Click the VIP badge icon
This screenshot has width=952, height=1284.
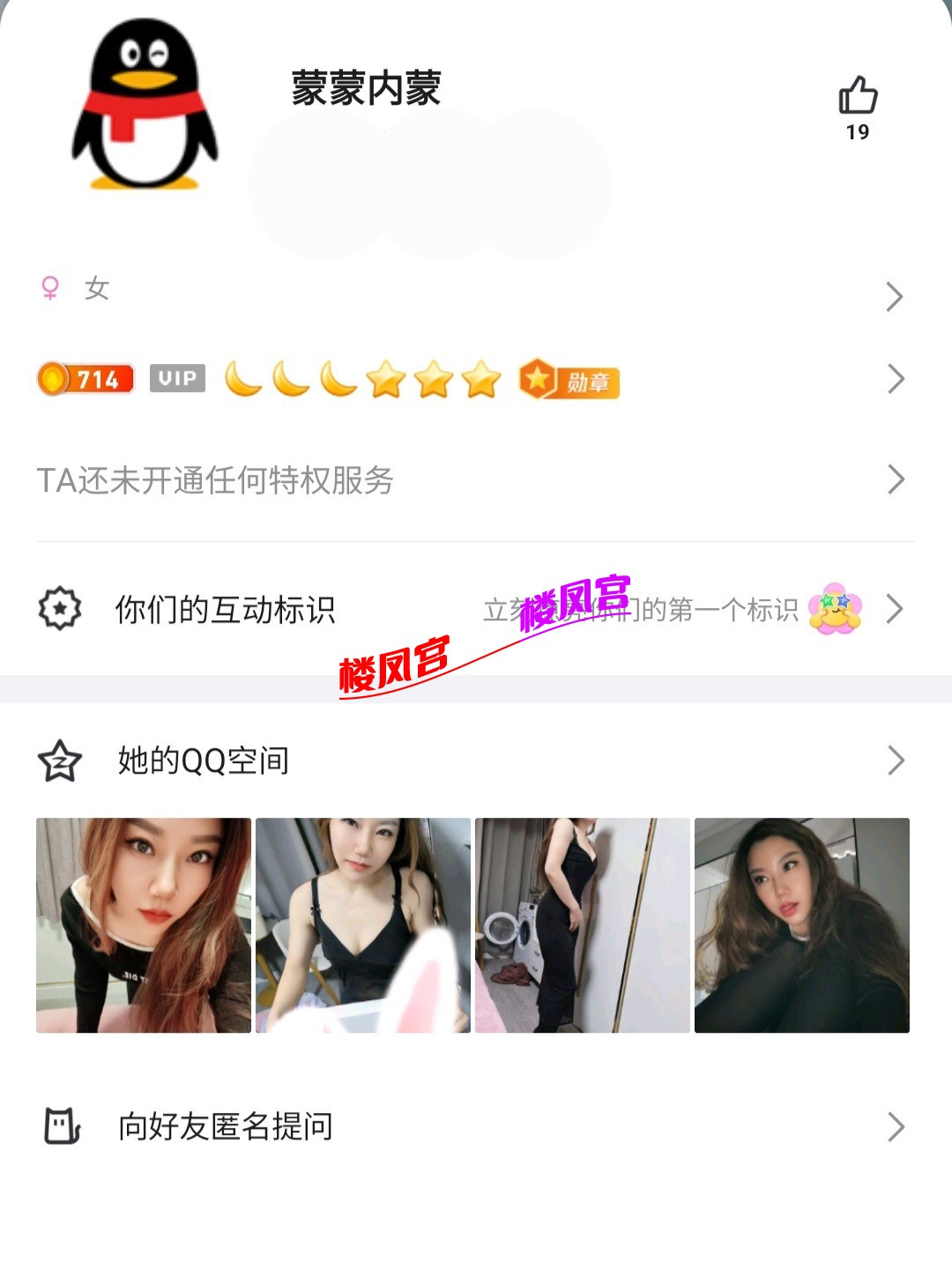coord(177,379)
